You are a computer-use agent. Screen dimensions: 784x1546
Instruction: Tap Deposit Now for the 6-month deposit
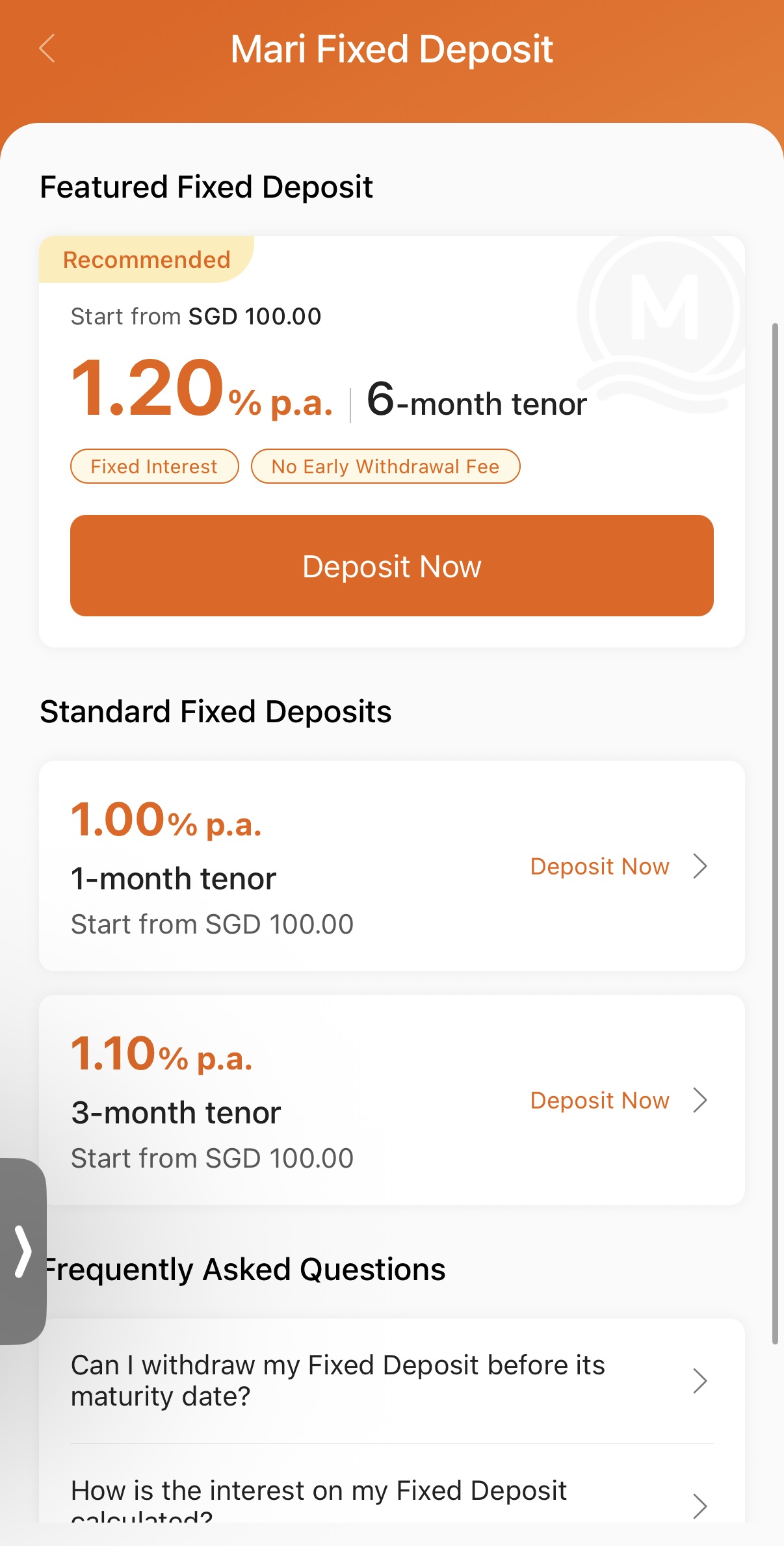coord(392,565)
